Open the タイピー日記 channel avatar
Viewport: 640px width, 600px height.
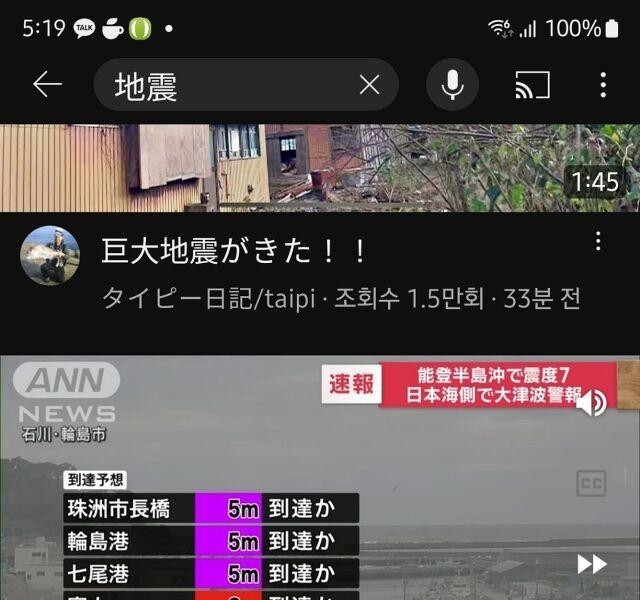coord(50,256)
